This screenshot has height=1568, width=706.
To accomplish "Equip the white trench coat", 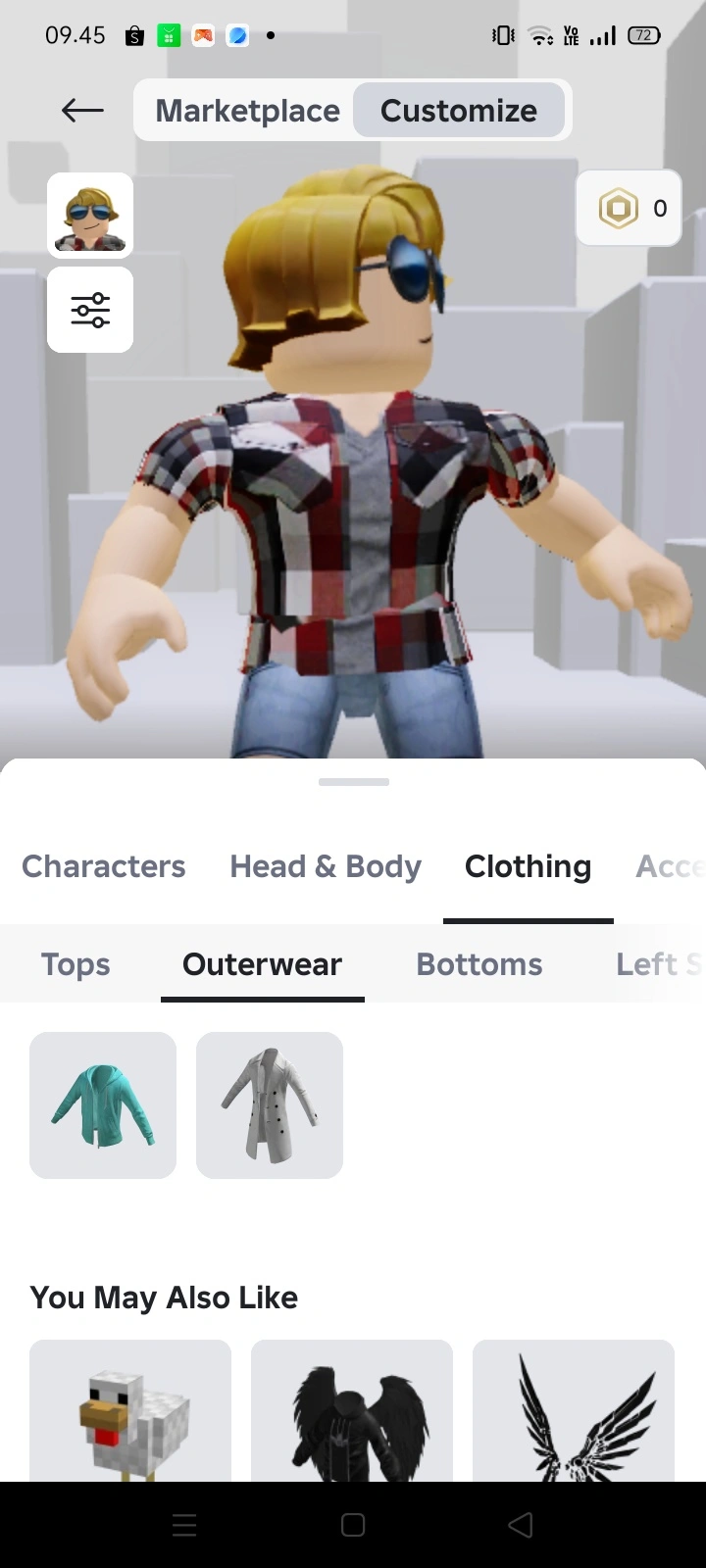I will point(270,1104).
